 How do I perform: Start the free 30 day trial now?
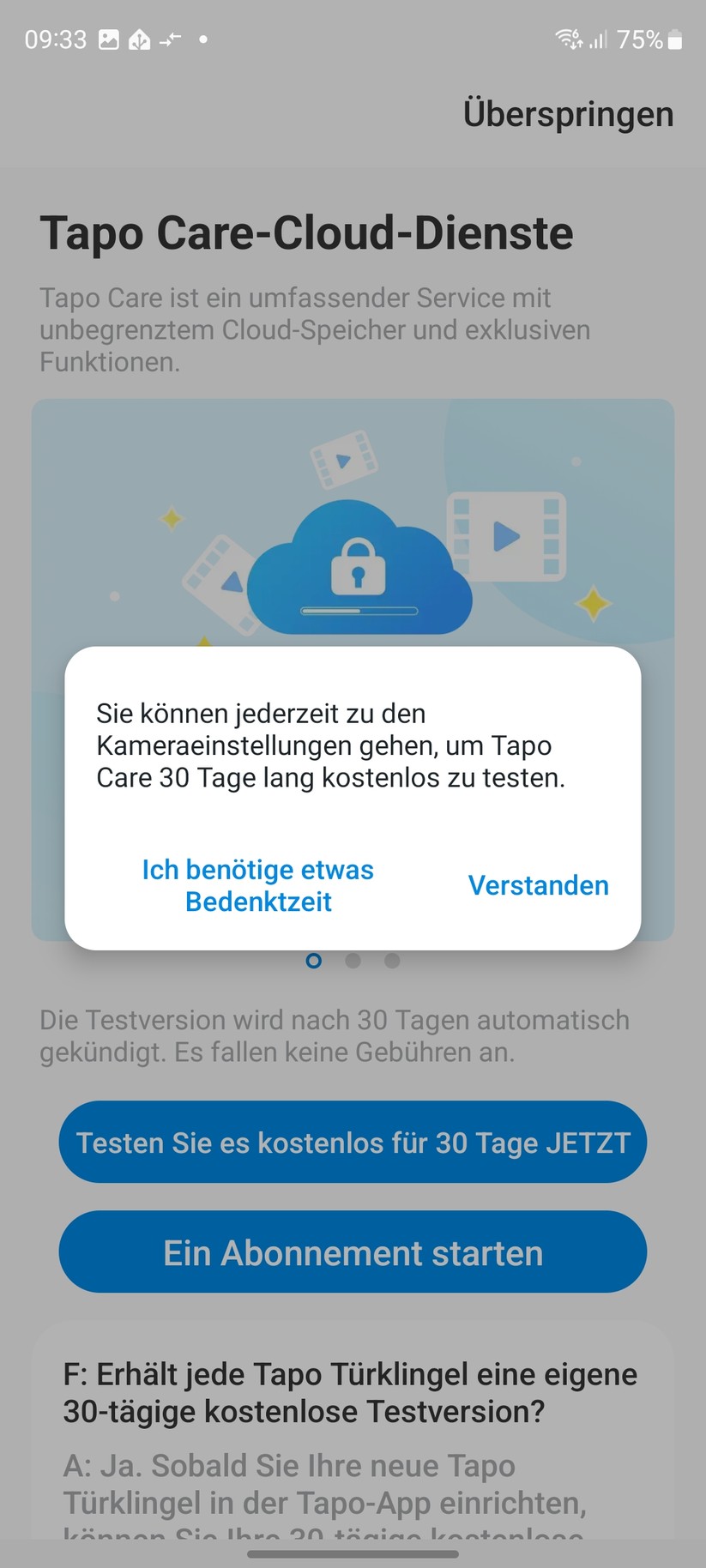(353, 1142)
